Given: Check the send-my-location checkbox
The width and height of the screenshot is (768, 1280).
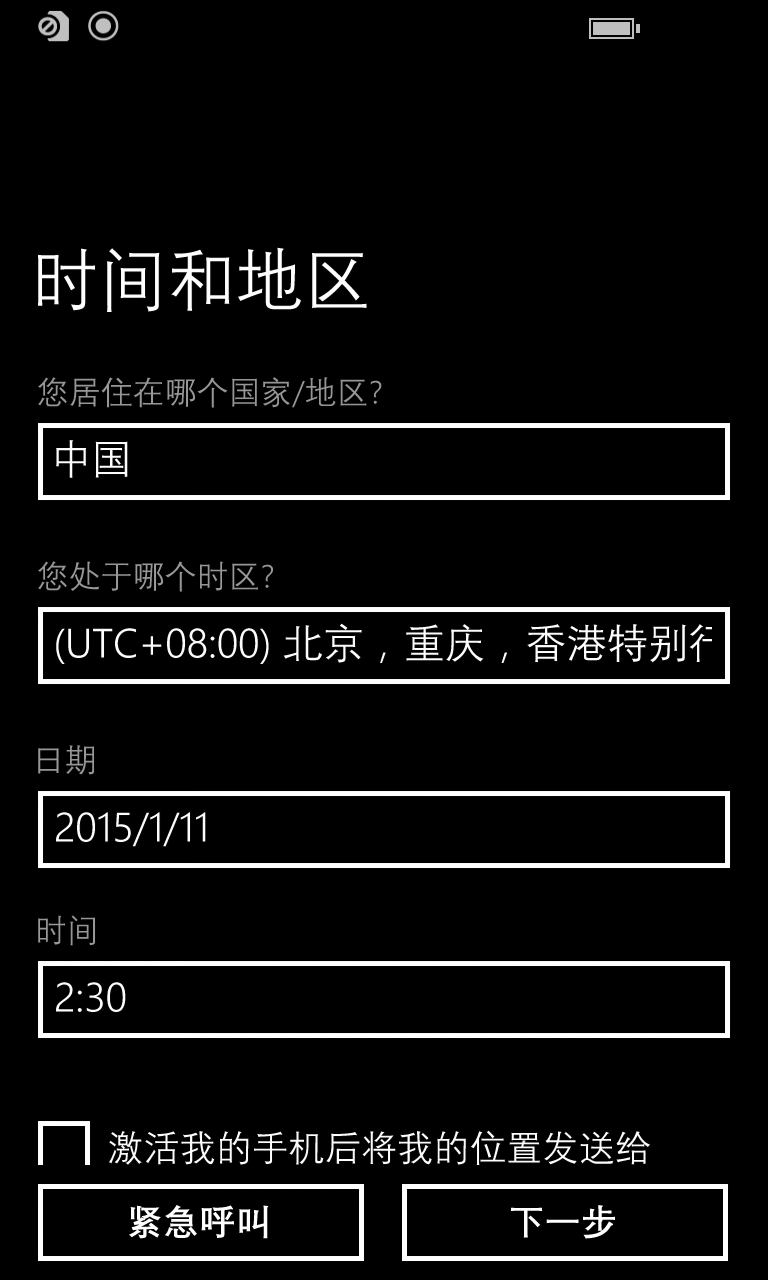Looking at the screenshot, I should tap(64, 1144).
